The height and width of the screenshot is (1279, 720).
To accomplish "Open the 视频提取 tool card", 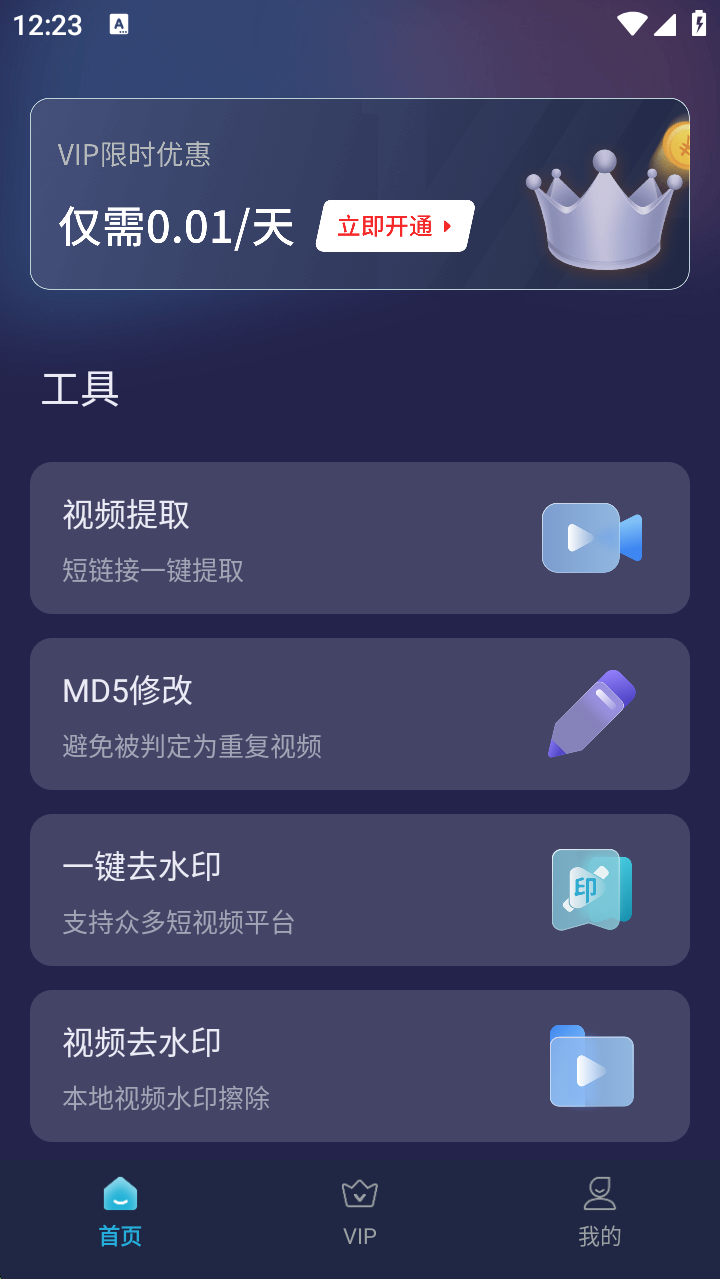I will (x=360, y=538).
